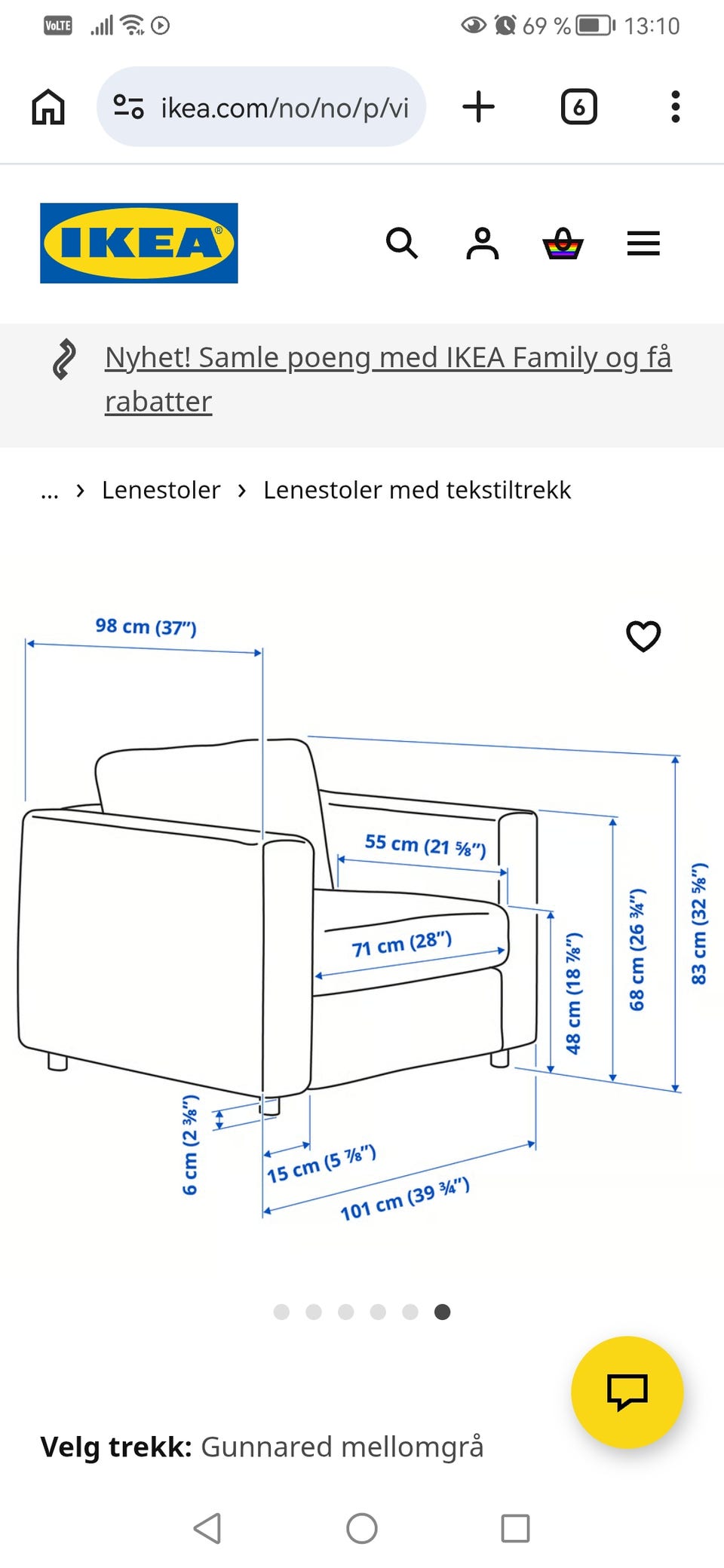This screenshot has height=1568, width=724.
Task: Expand the truncated breadcrumb ellipsis
Action: tap(49, 490)
